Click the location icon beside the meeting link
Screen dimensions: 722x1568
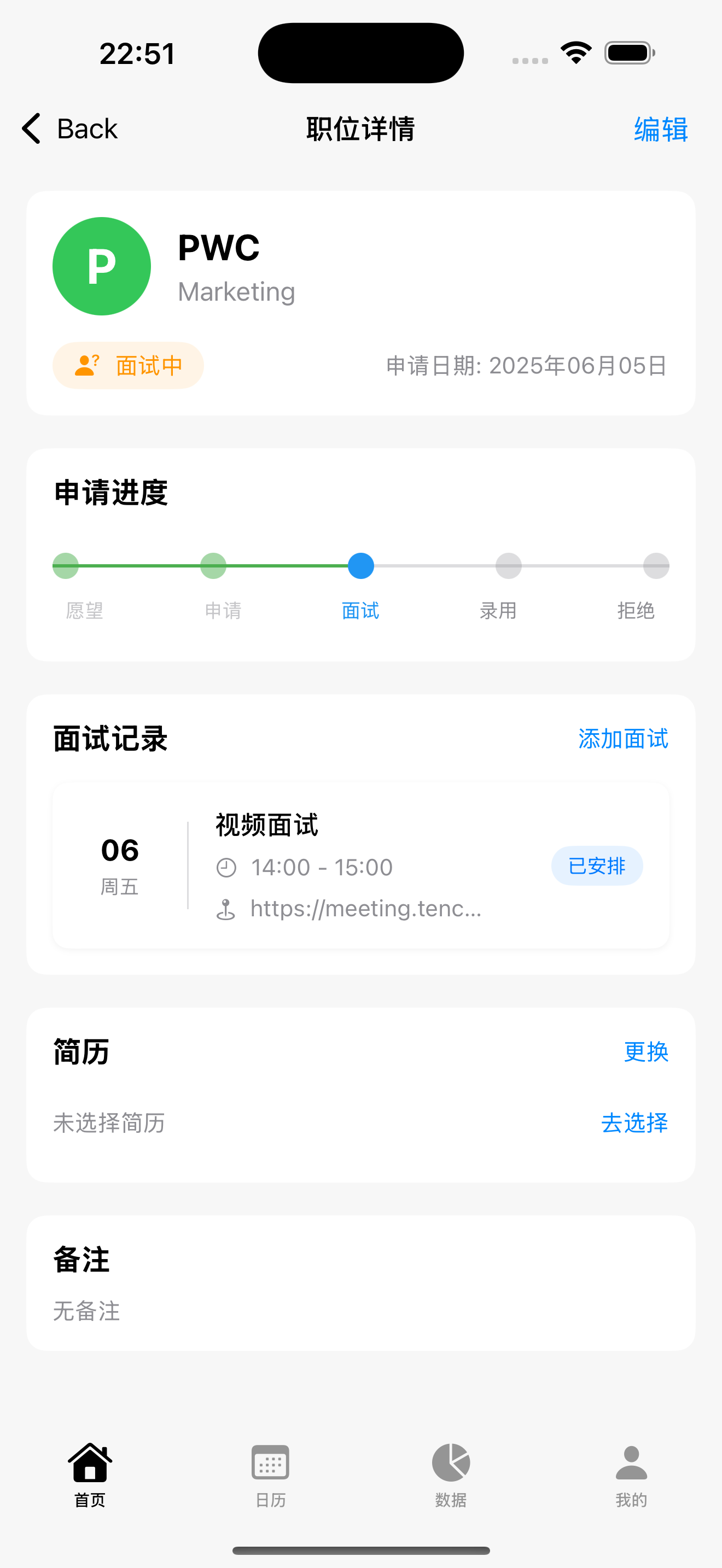226,909
